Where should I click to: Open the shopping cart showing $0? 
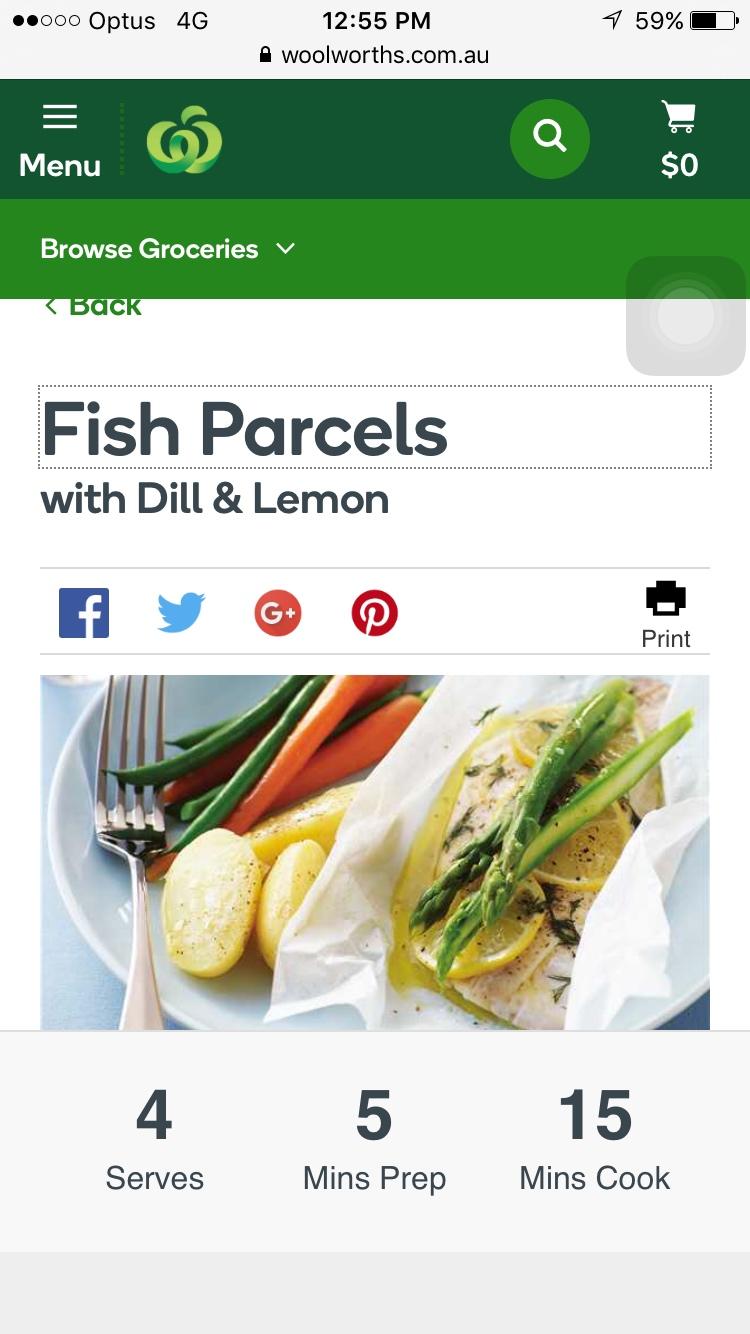pos(678,135)
